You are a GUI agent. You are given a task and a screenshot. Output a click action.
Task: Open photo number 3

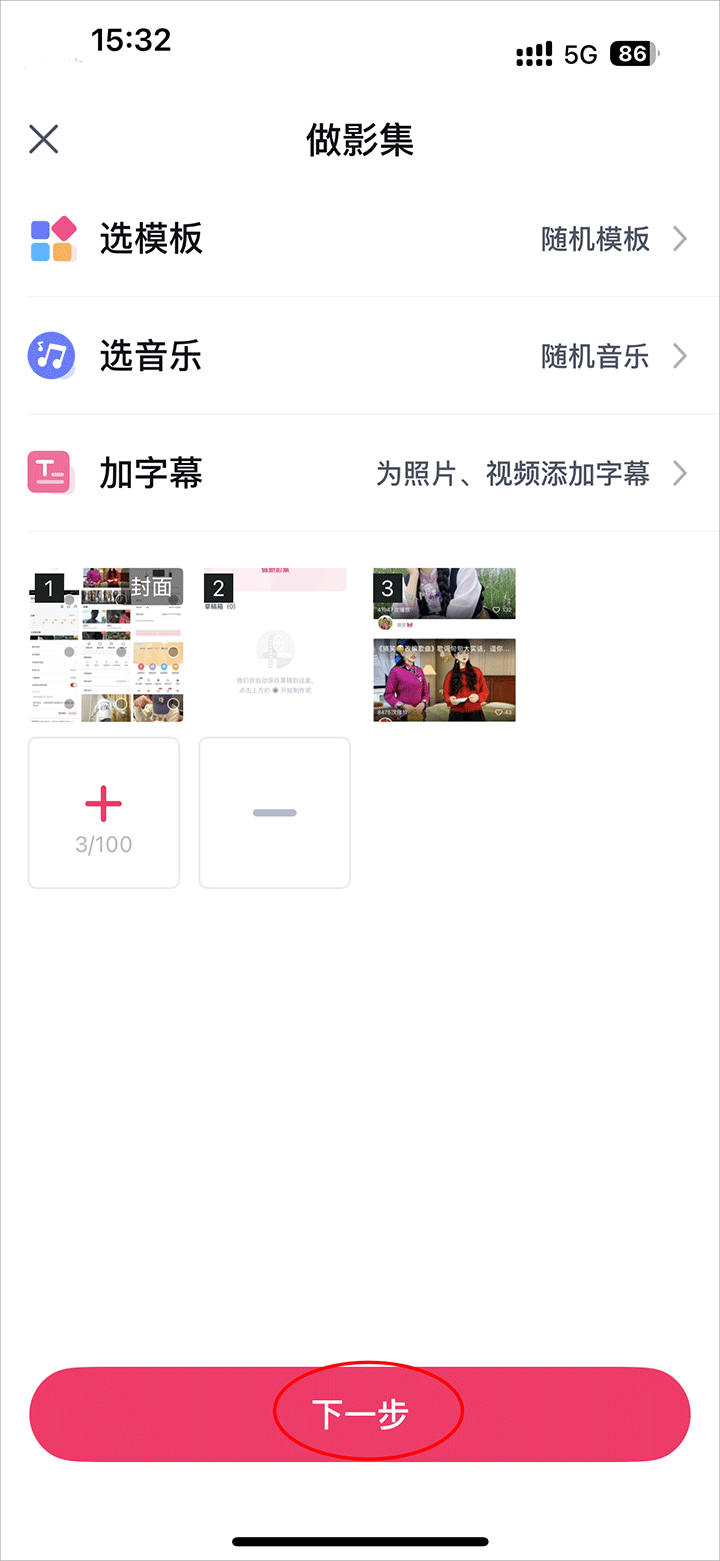tap(444, 645)
